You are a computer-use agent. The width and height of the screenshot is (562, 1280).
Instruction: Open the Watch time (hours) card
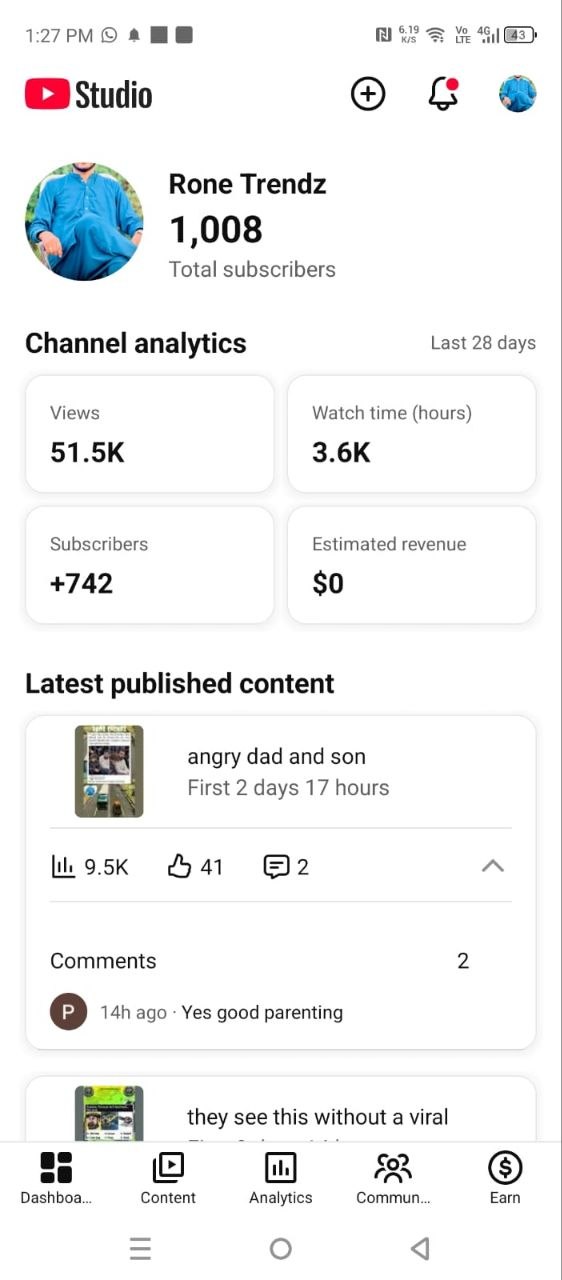coord(412,434)
